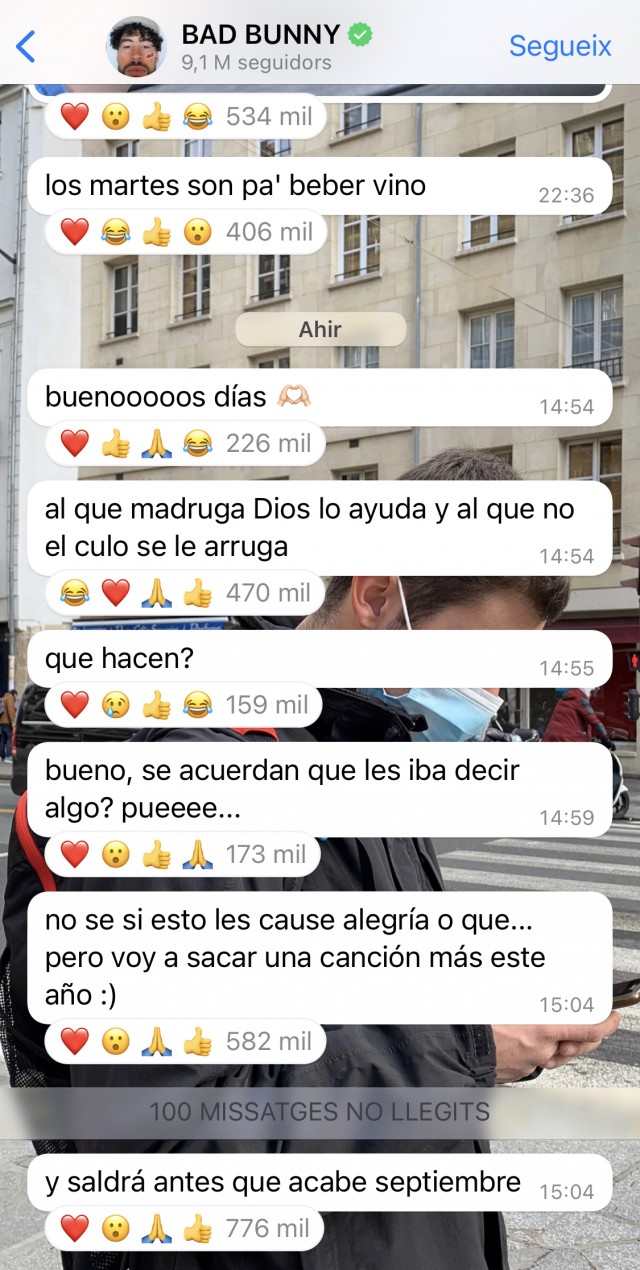Open reactions under "bueno, se acuerdan que les iba decir"
Viewport: 640px width, 1270px height.
[x=184, y=854]
